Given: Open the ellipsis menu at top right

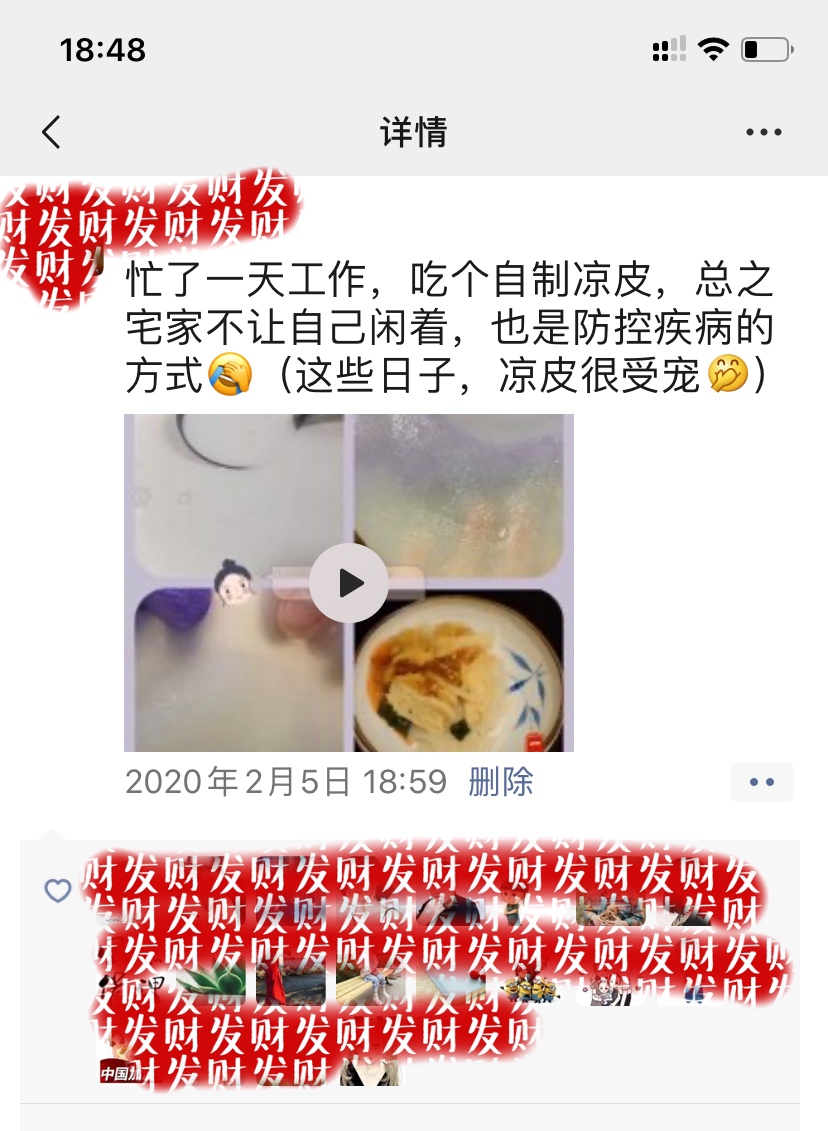Looking at the screenshot, I should tap(763, 131).
